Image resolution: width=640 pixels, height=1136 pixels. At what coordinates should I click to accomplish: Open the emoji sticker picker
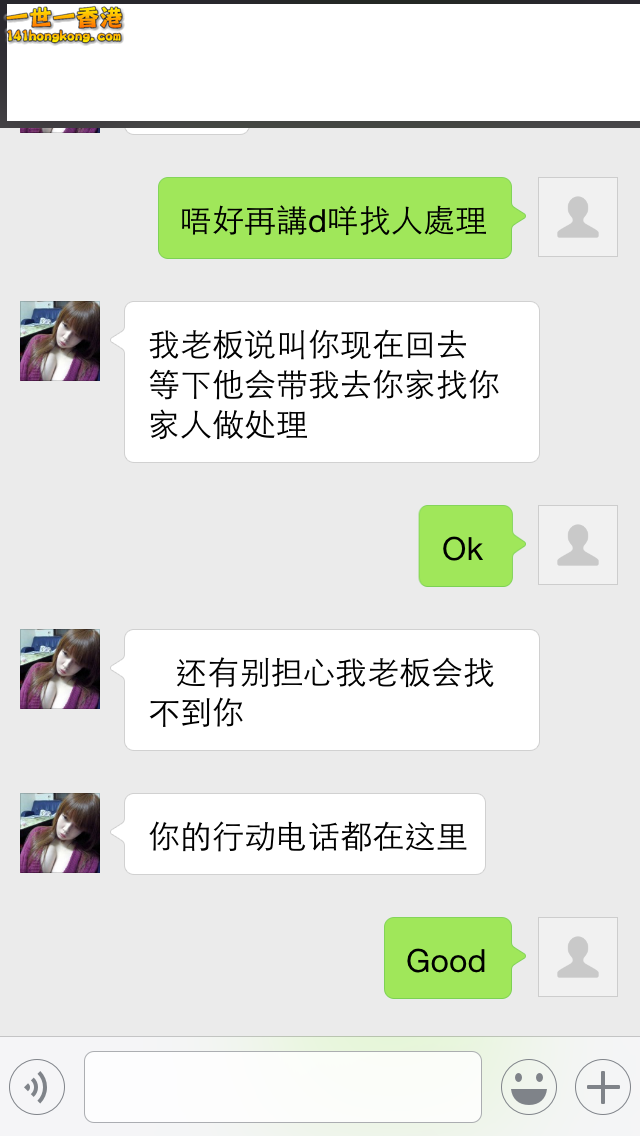click(x=528, y=1087)
